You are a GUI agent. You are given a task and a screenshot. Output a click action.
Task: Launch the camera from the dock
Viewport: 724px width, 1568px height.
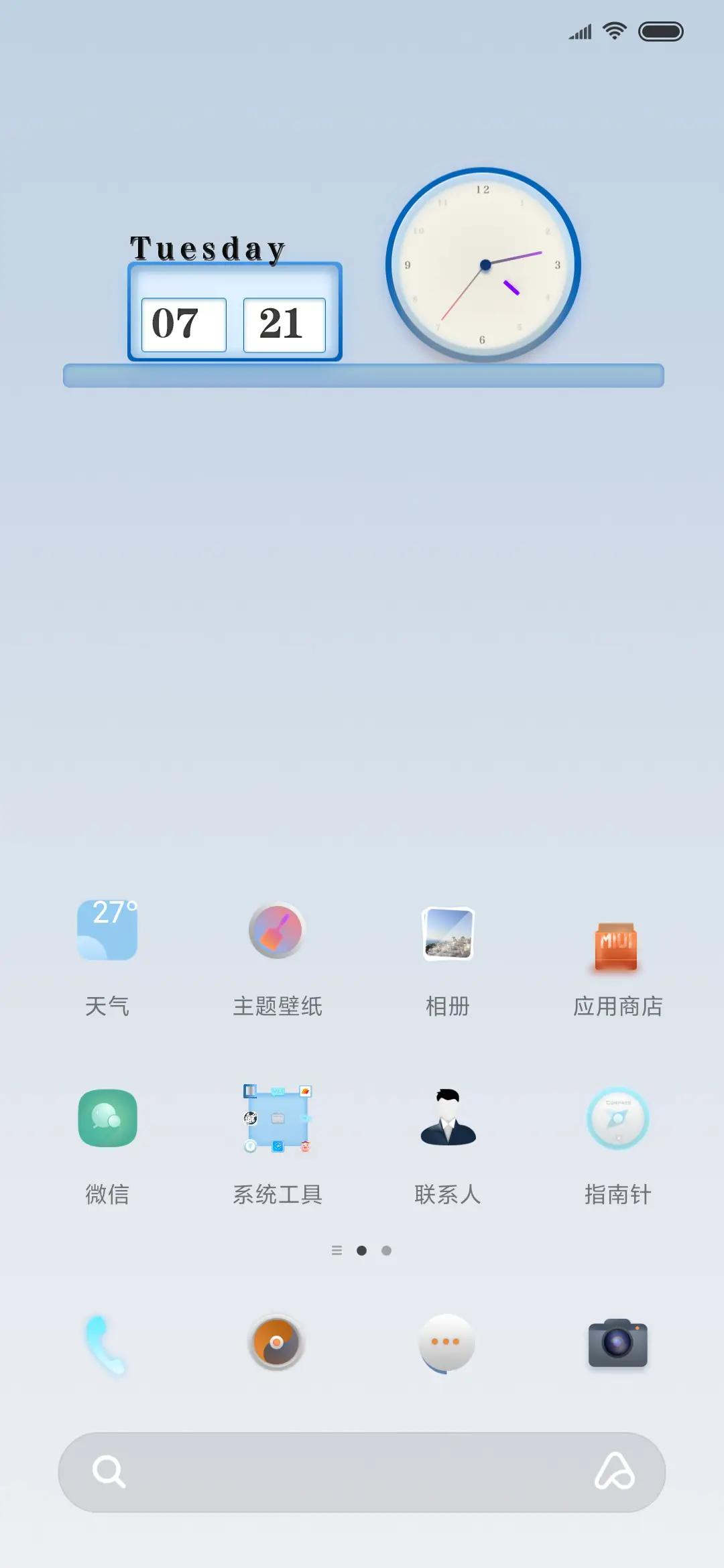tap(618, 1344)
